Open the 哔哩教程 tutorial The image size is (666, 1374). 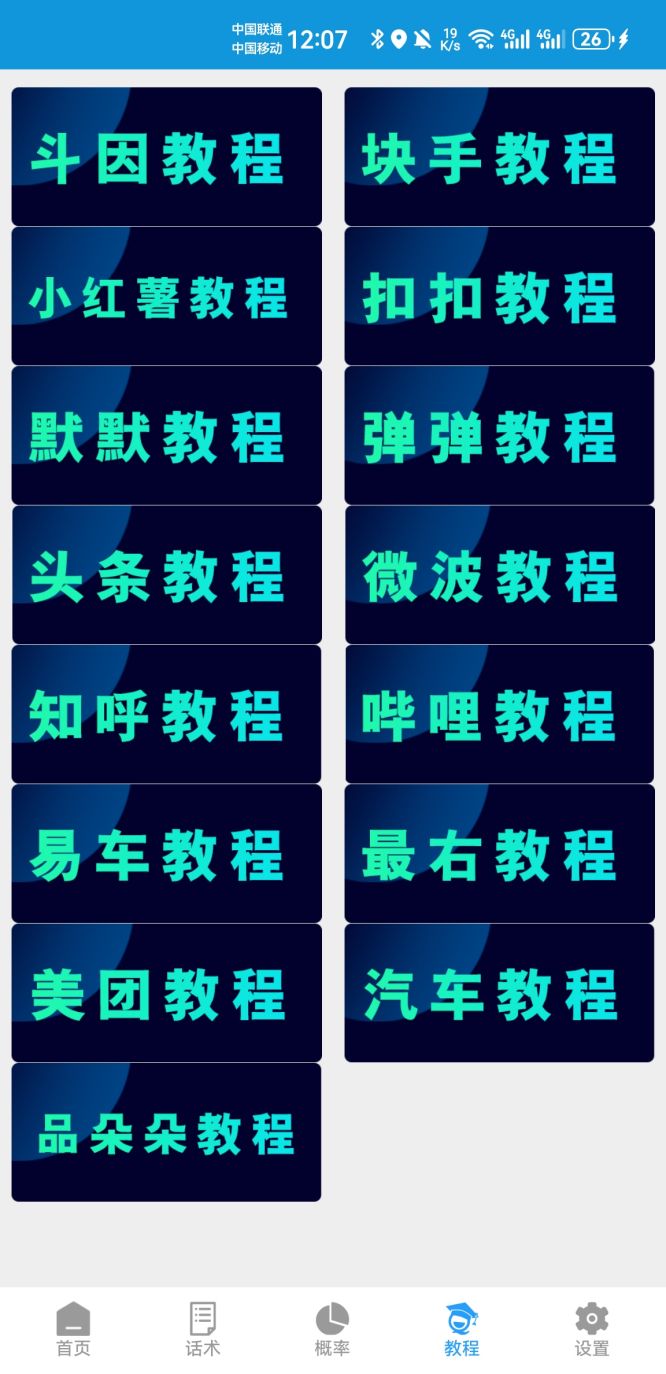coord(499,714)
